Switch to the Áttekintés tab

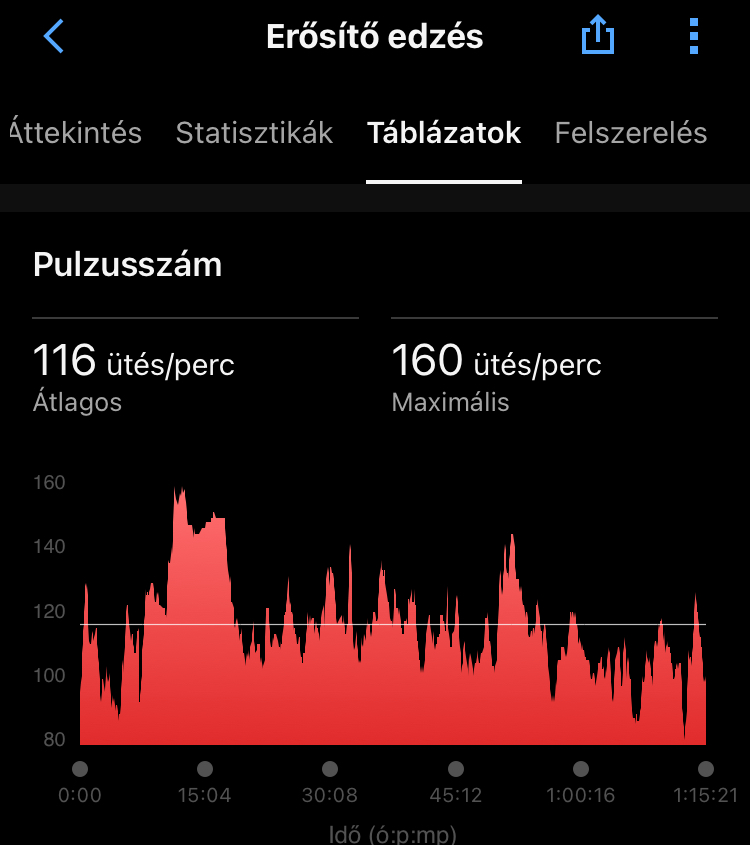76,133
